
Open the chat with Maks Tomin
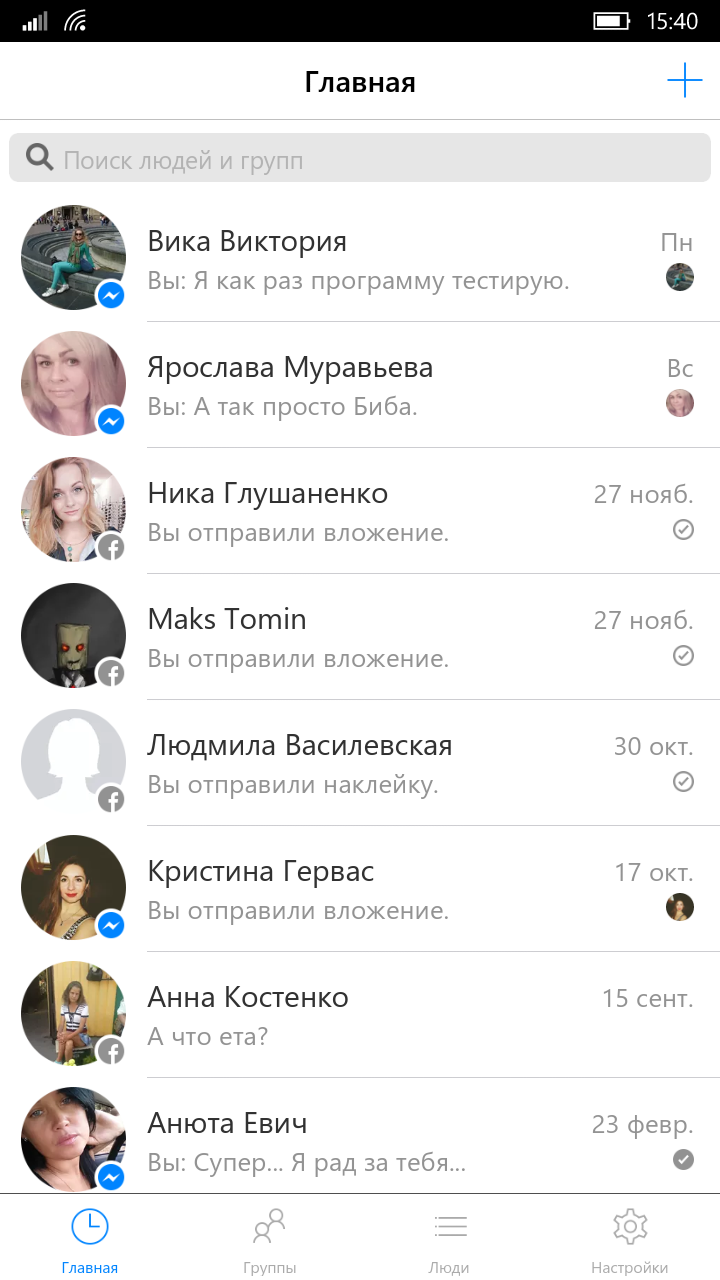(x=360, y=637)
